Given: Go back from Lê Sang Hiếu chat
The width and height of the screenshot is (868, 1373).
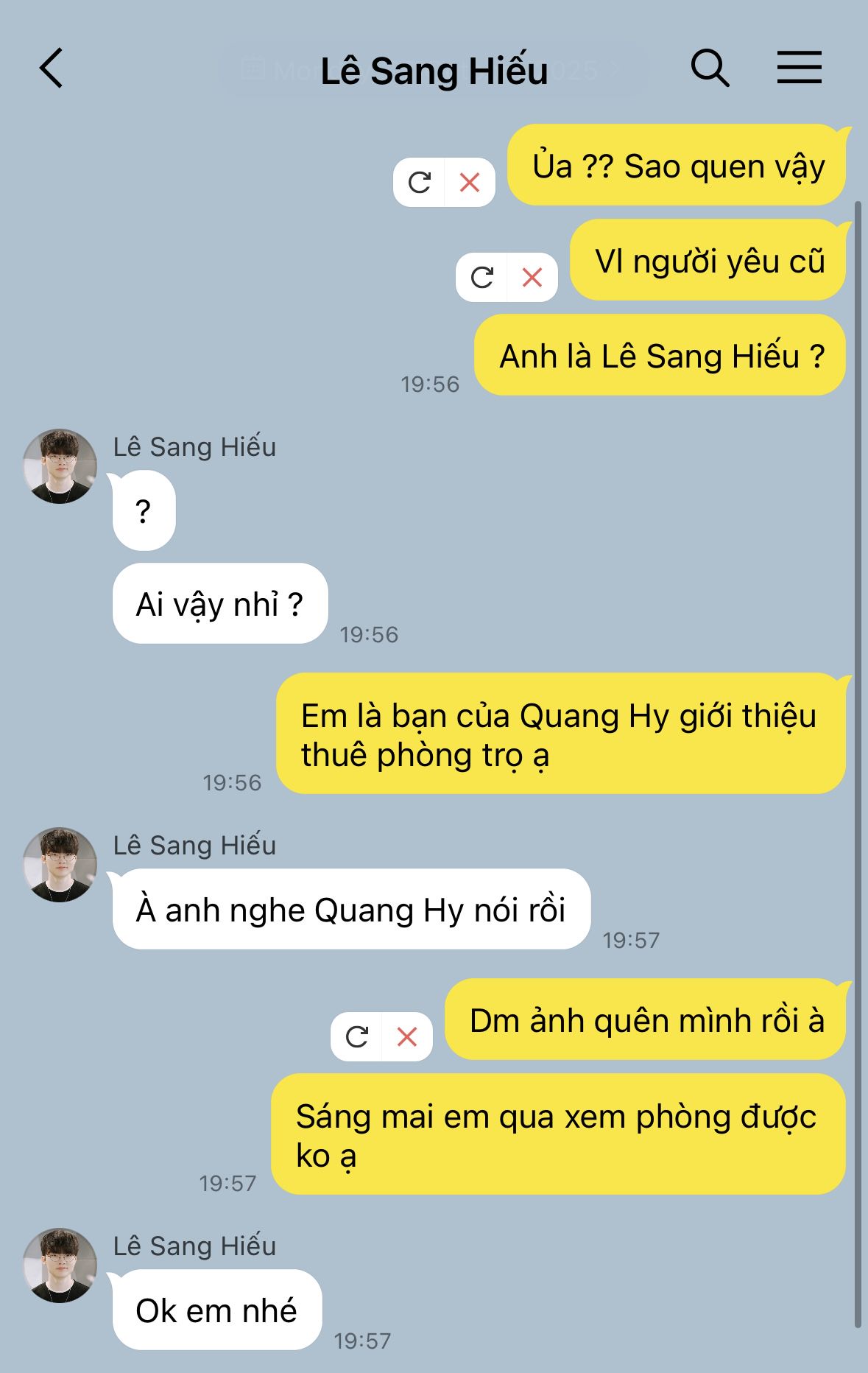Looking at the screenshot, I should (x=52, y=69).
